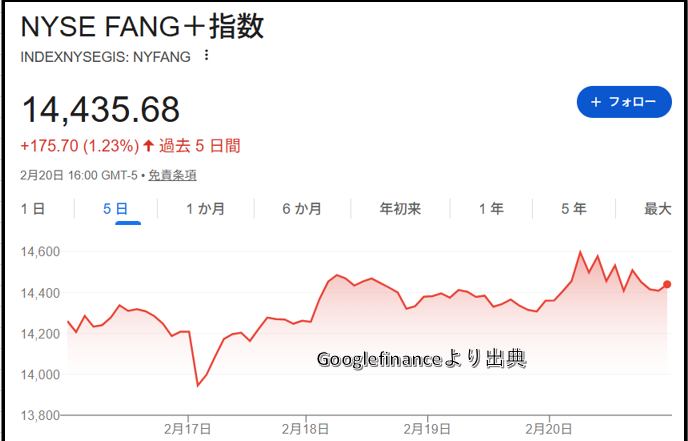The width and height of the screenshot is (688, 441).
Task: Follow the NYSE FANG+ index
Action: (x=623, y=102)
